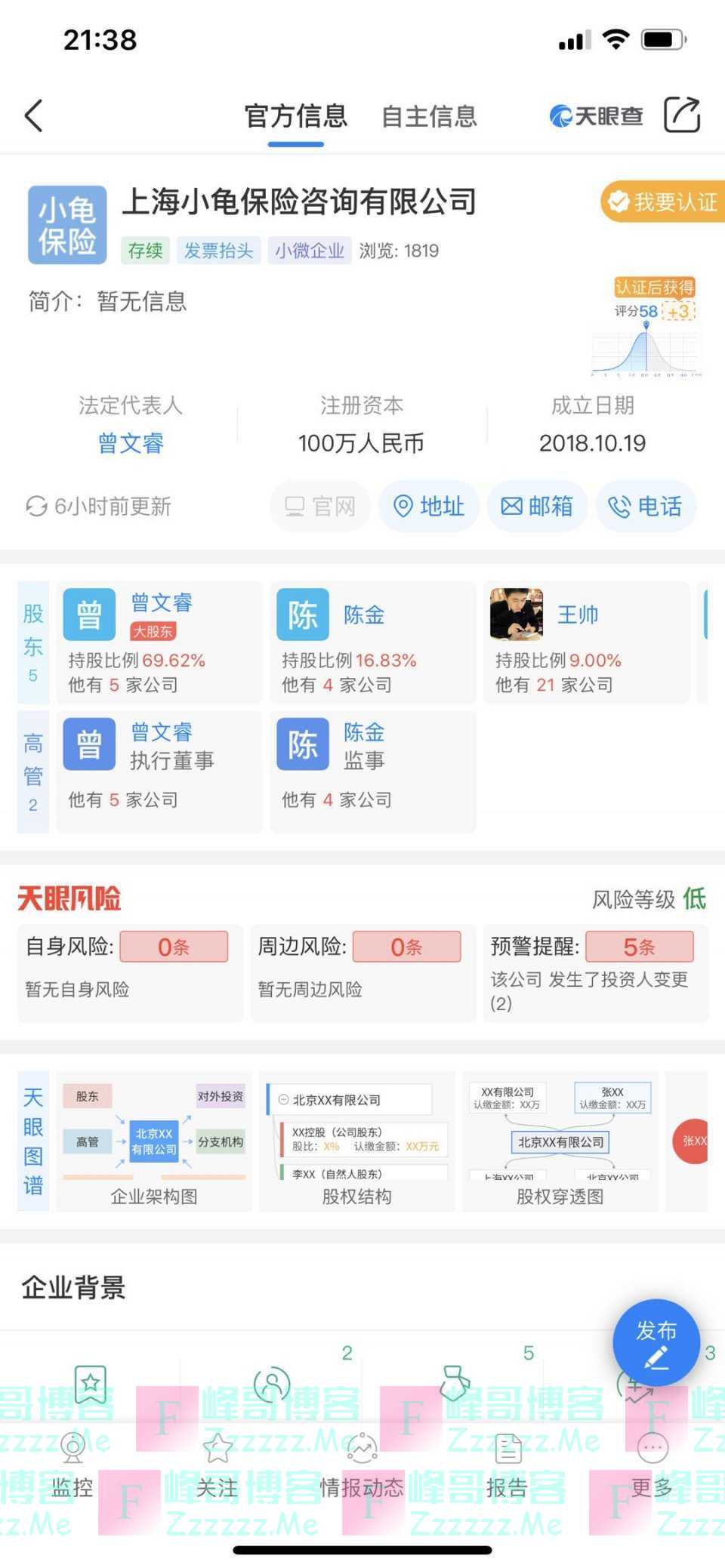View the company 邮箱

coord(537,506)
